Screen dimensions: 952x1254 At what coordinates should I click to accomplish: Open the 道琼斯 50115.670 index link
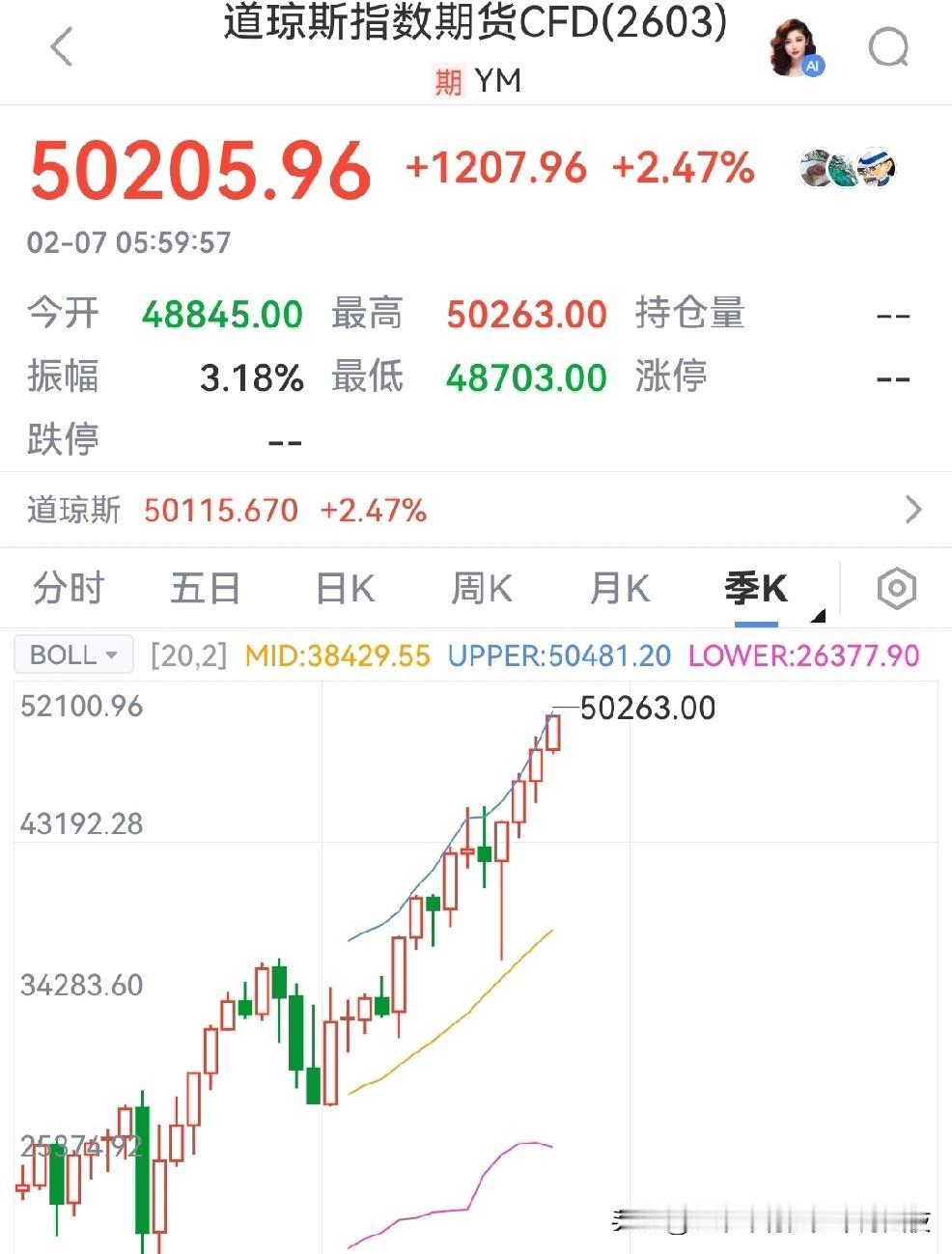[221, 509]
